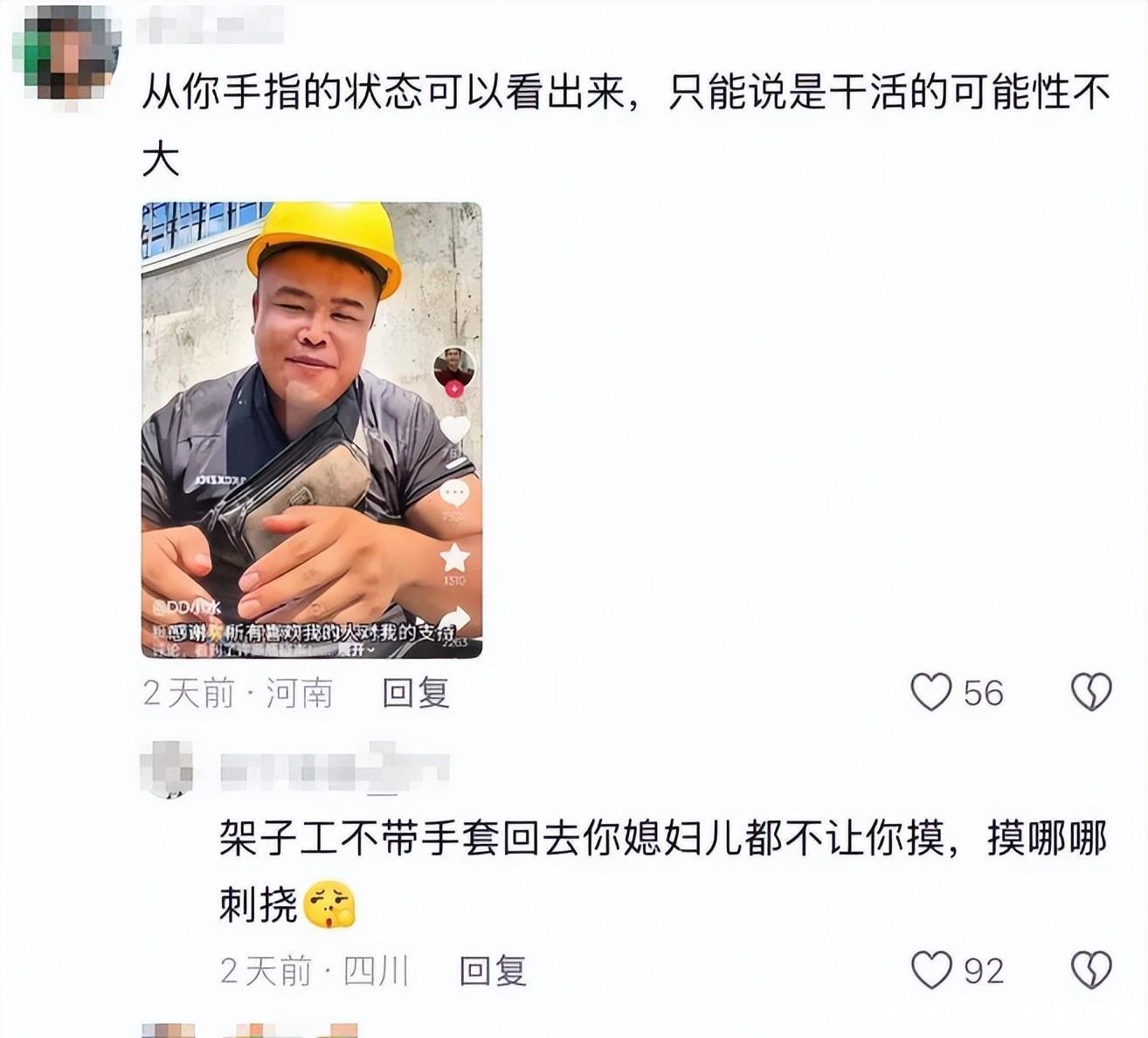This screenshot has width=1148, height=1038.
Task: Dislike the reply from 四川
Action: 1091,971
